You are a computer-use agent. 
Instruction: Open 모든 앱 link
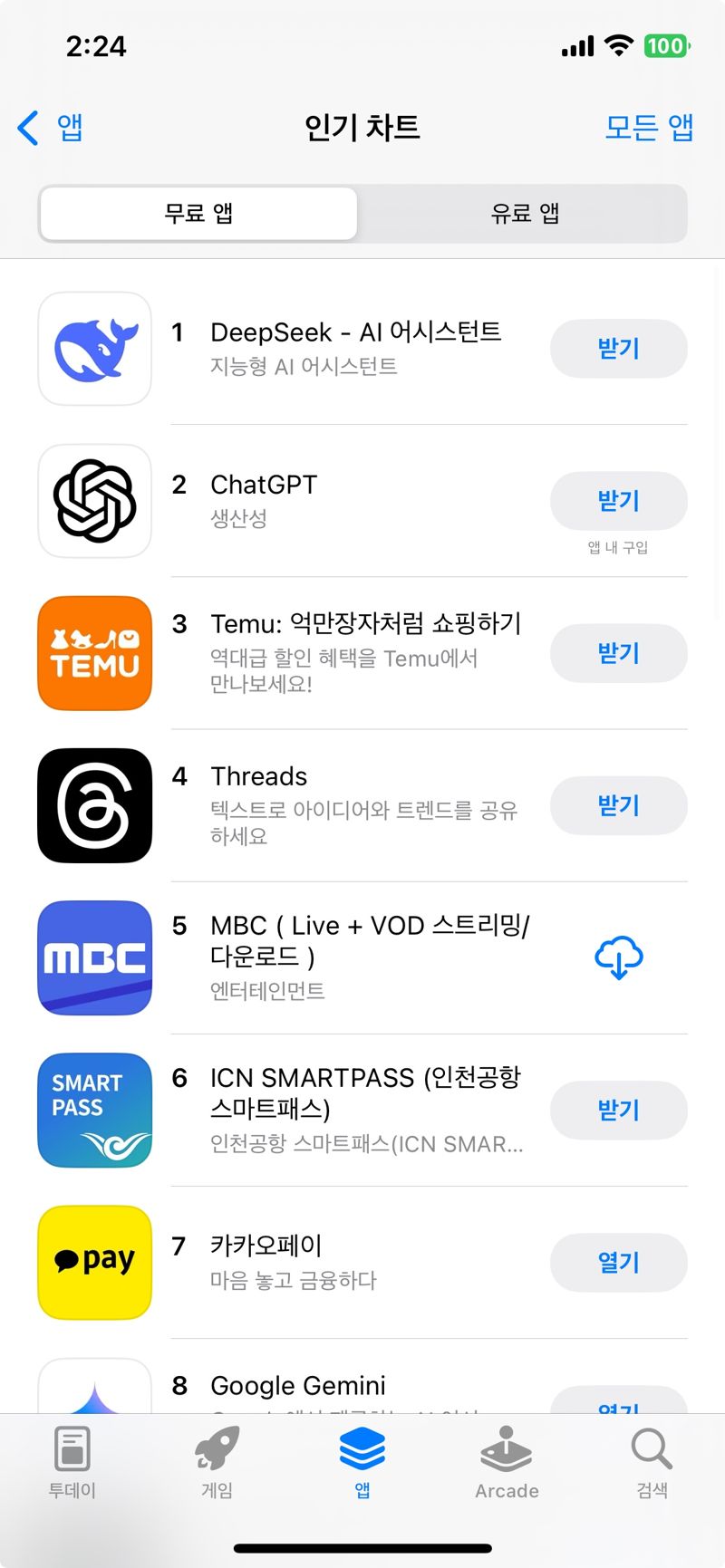click(x=649, y=128)
